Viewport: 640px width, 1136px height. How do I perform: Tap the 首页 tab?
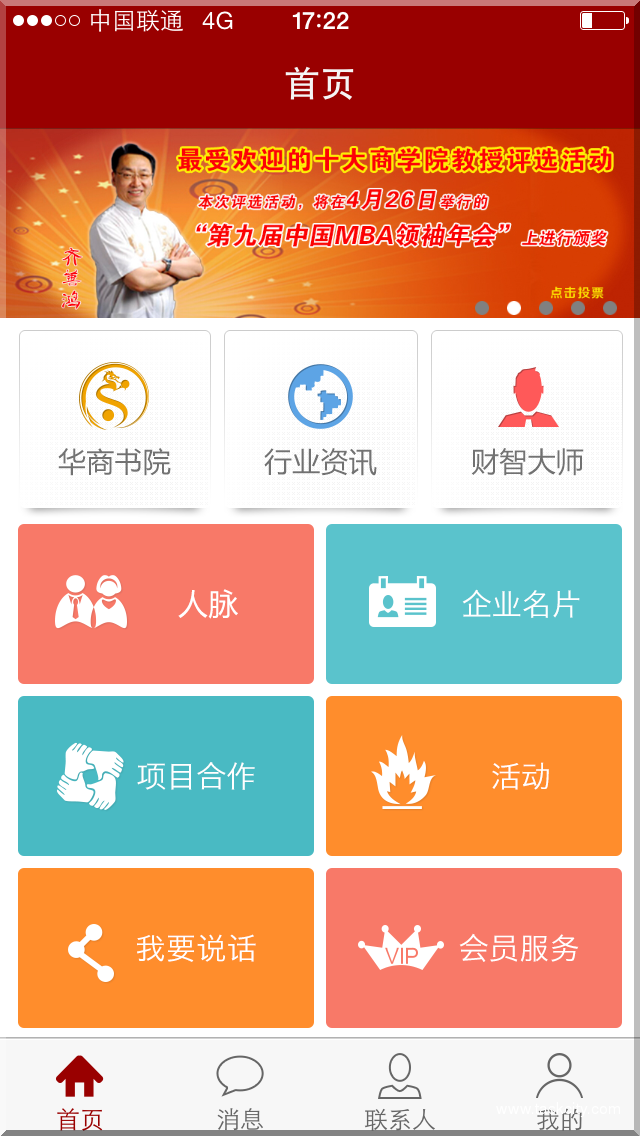pos(80,1090)
